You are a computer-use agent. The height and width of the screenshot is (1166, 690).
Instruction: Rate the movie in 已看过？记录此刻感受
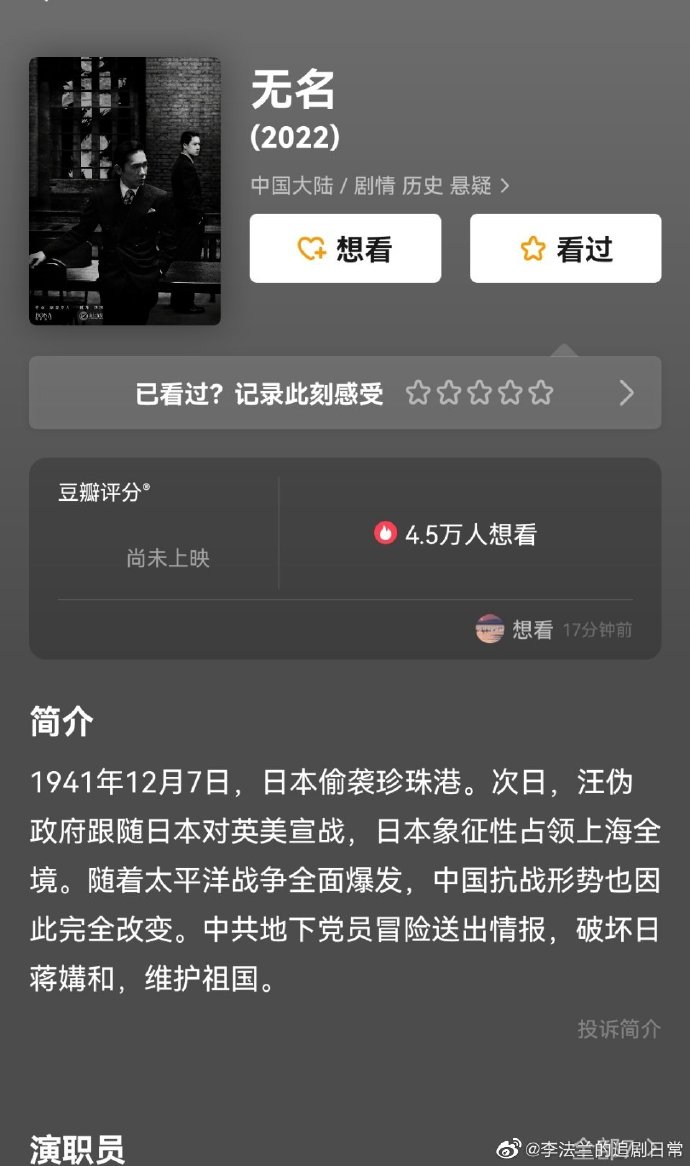[345, 393]
